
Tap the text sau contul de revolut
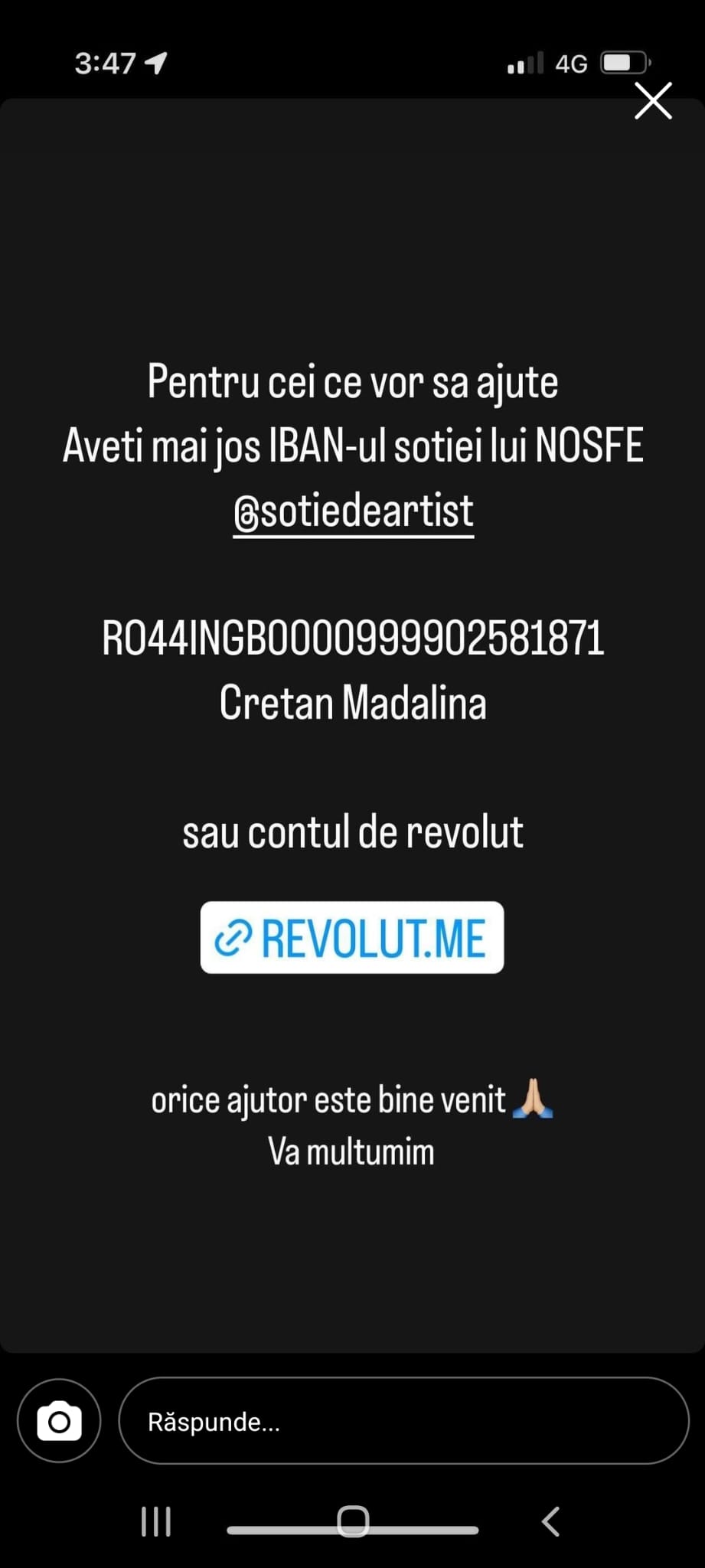click(353, 833)
